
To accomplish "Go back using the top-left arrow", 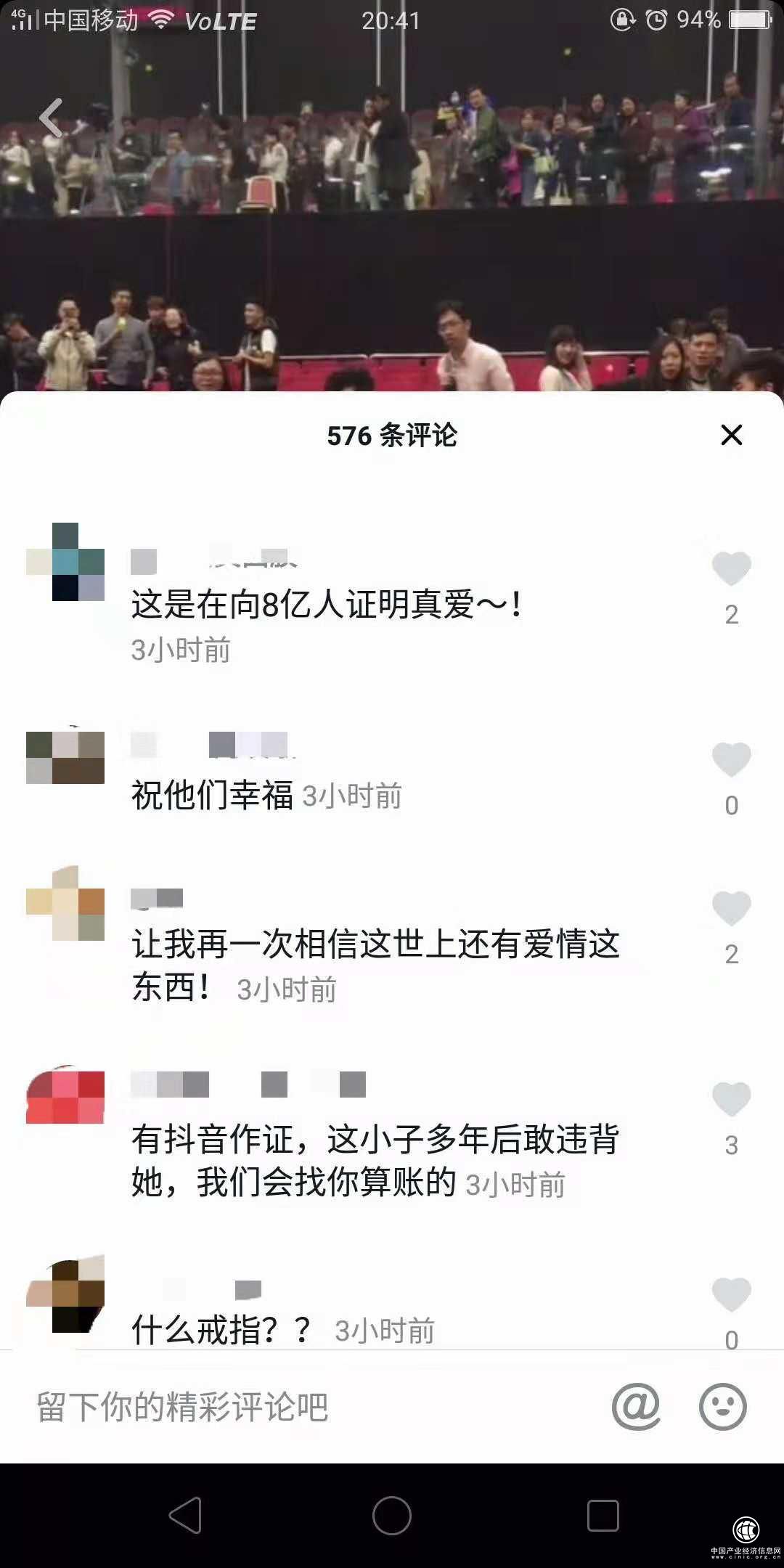I will 51,118.
